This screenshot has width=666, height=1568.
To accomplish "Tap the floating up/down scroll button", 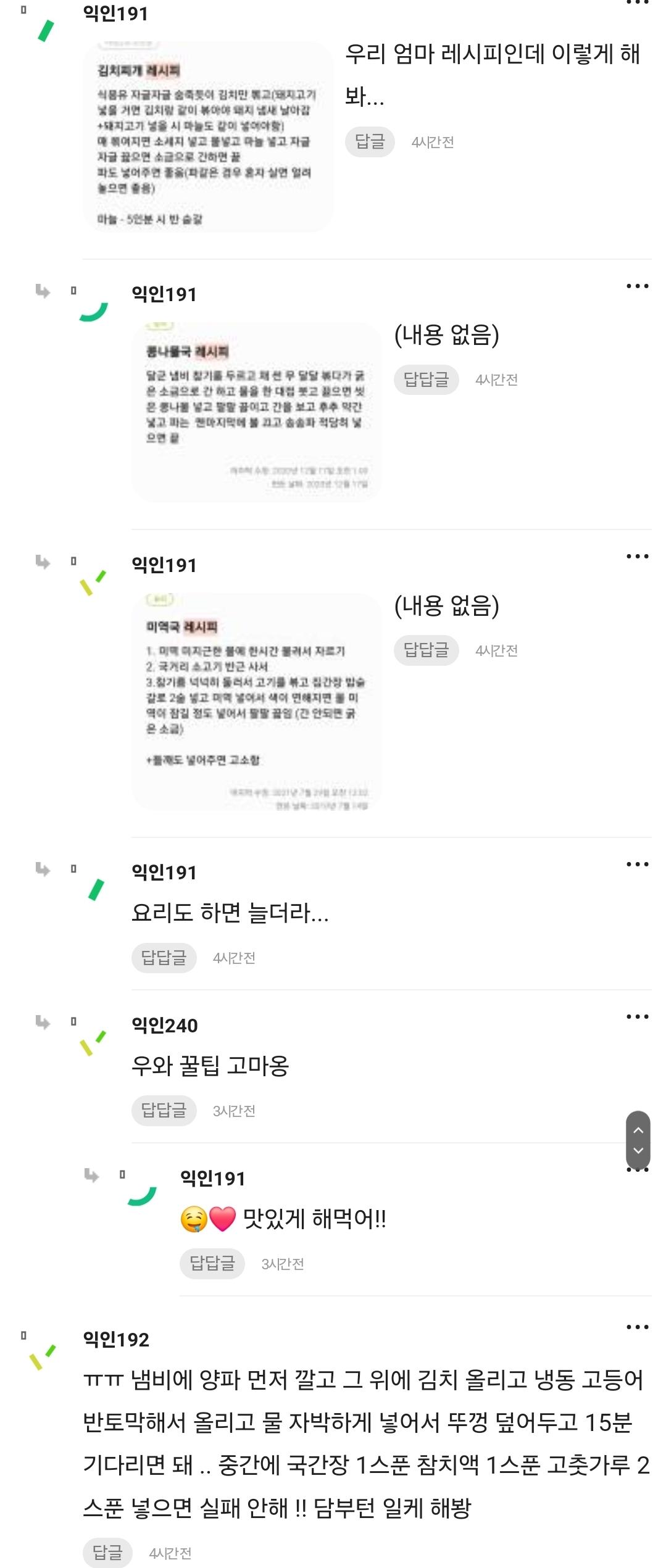I will [x=638, y=1140].
